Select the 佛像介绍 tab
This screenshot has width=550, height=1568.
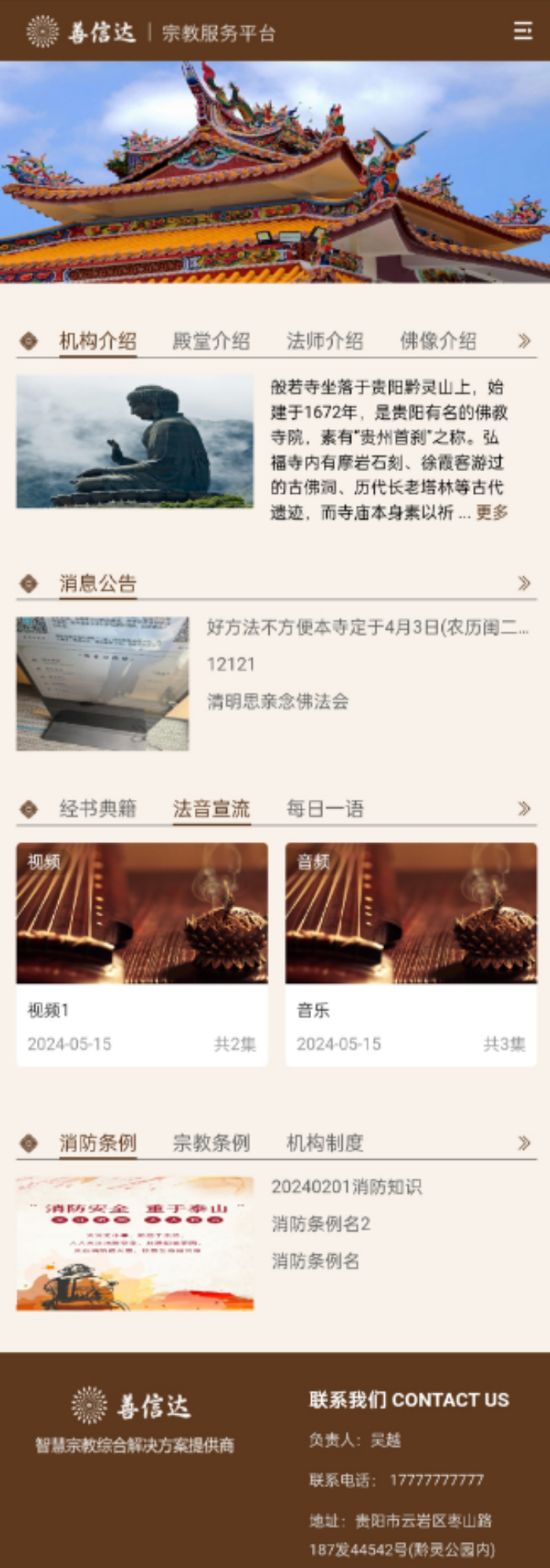[438, 340]
